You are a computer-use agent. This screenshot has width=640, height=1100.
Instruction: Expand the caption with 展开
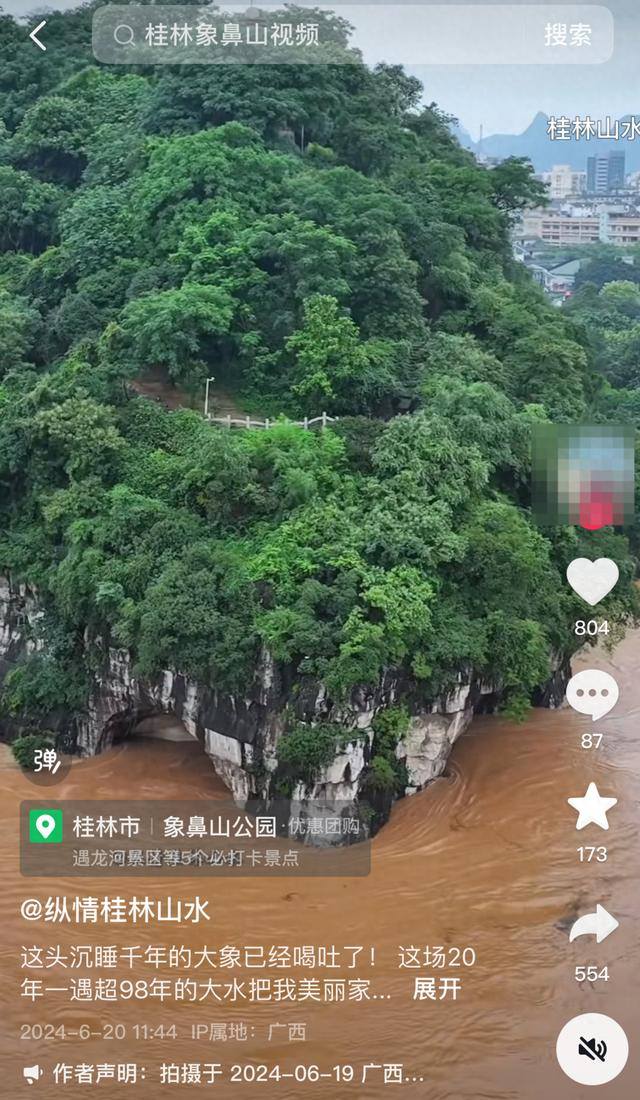(437, 989)
